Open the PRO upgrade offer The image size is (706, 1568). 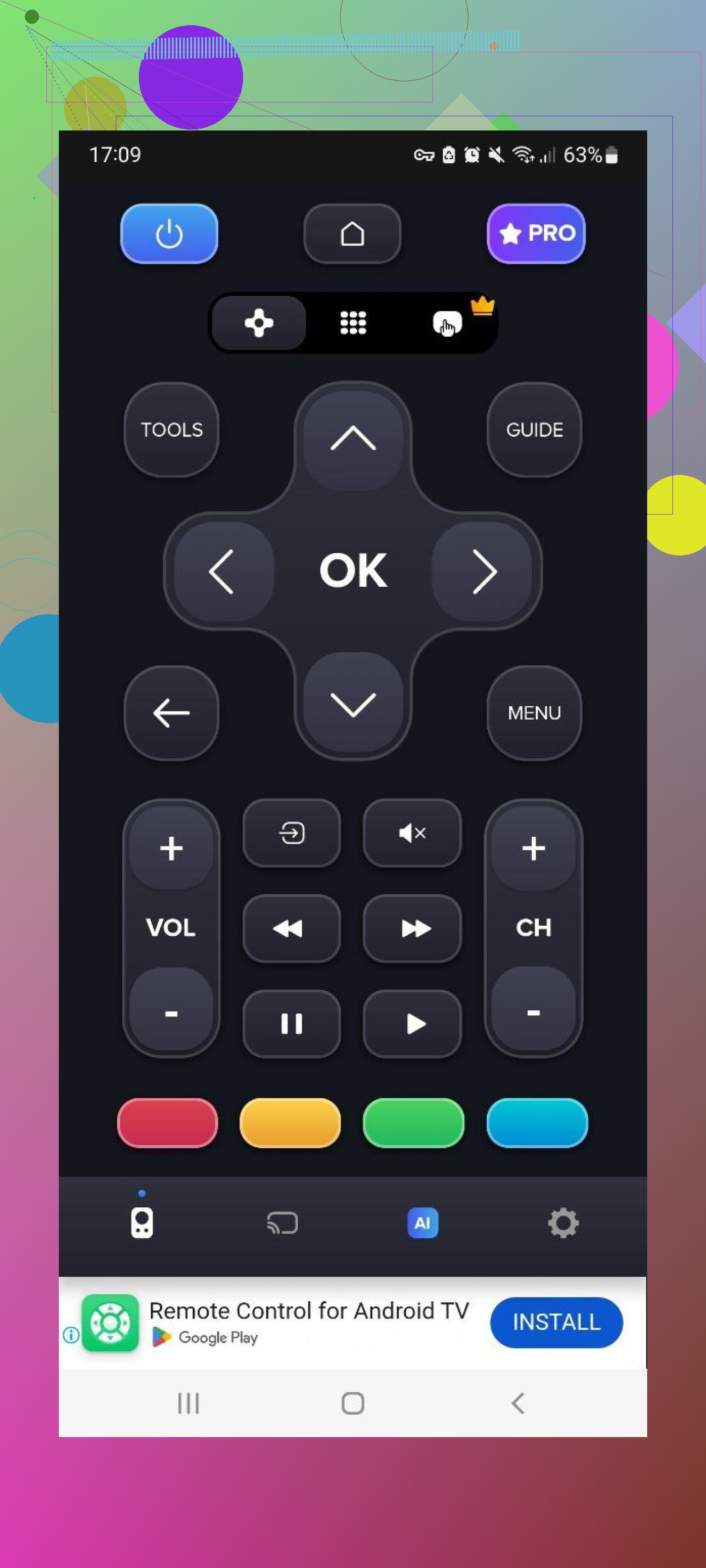(x=535, y=234)
